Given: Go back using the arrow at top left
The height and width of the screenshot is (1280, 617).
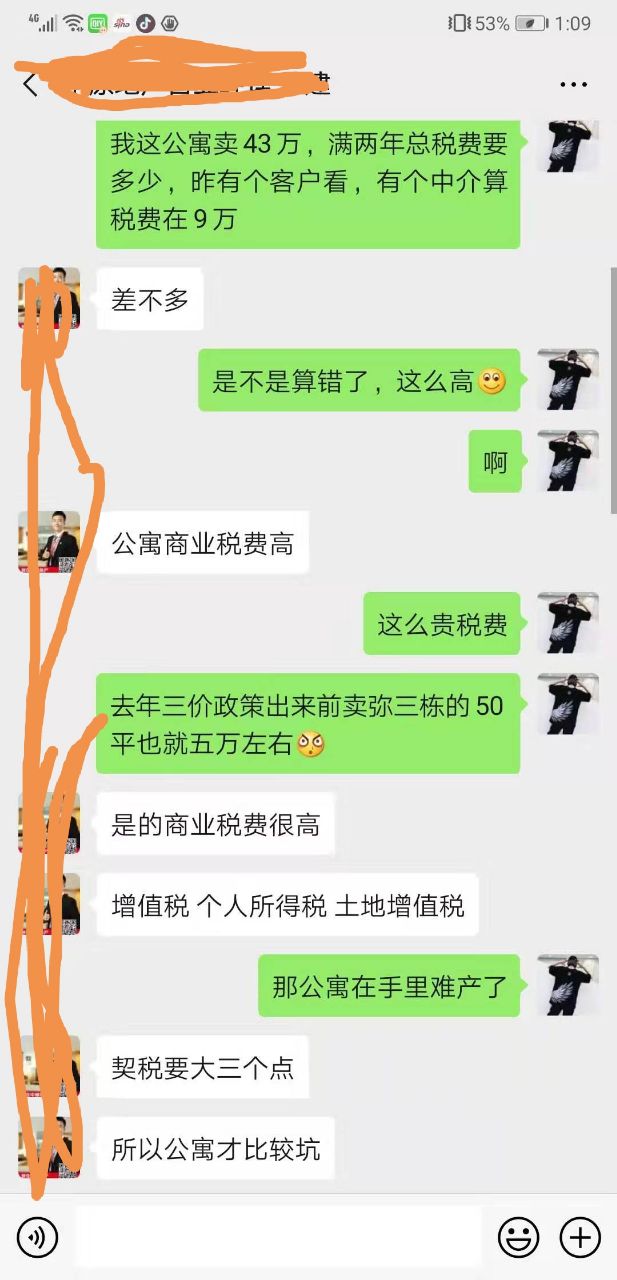Looking at the screenshot, I should pos(30,85).
